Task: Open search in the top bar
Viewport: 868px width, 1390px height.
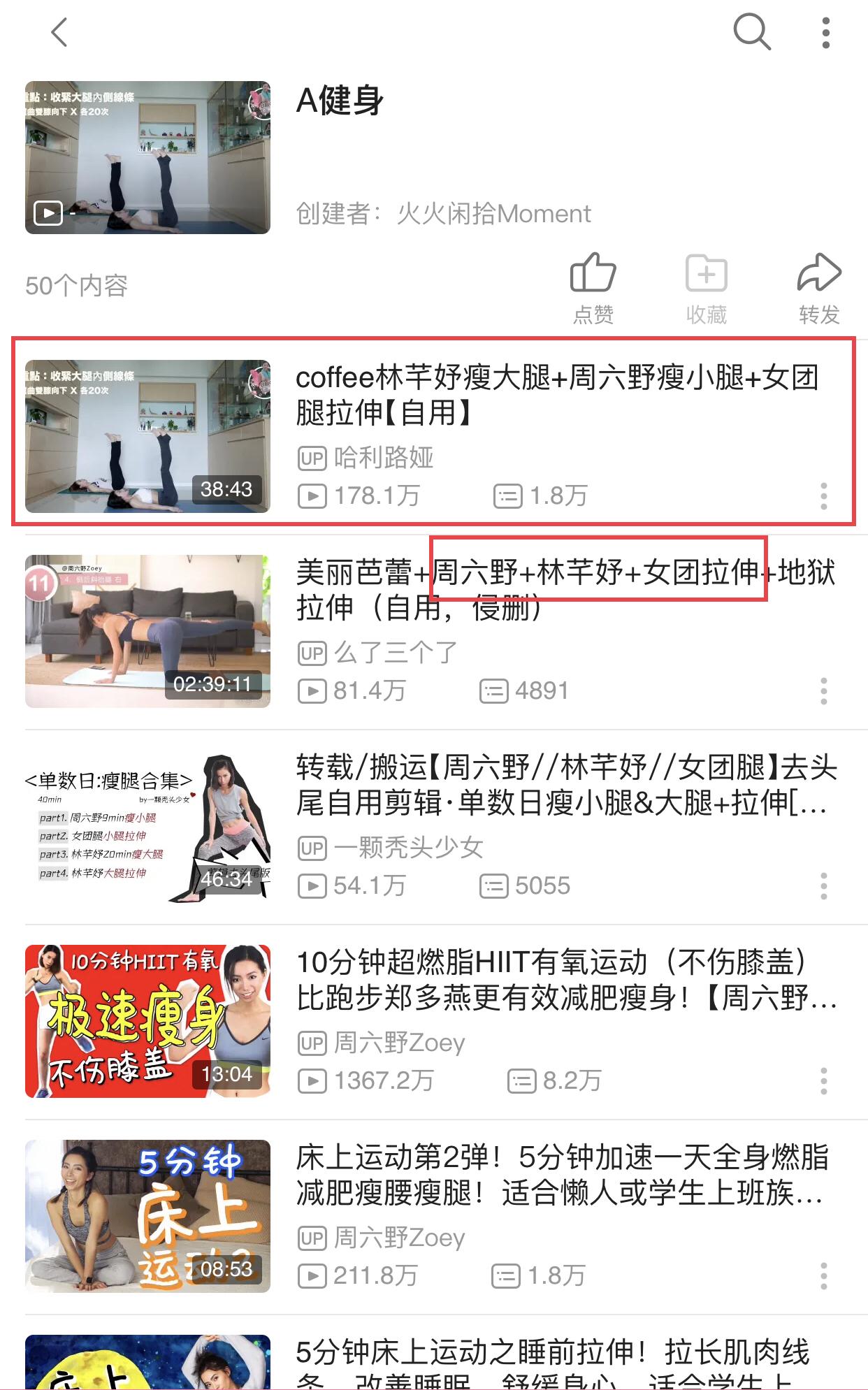Action: [x=751, y=32]
